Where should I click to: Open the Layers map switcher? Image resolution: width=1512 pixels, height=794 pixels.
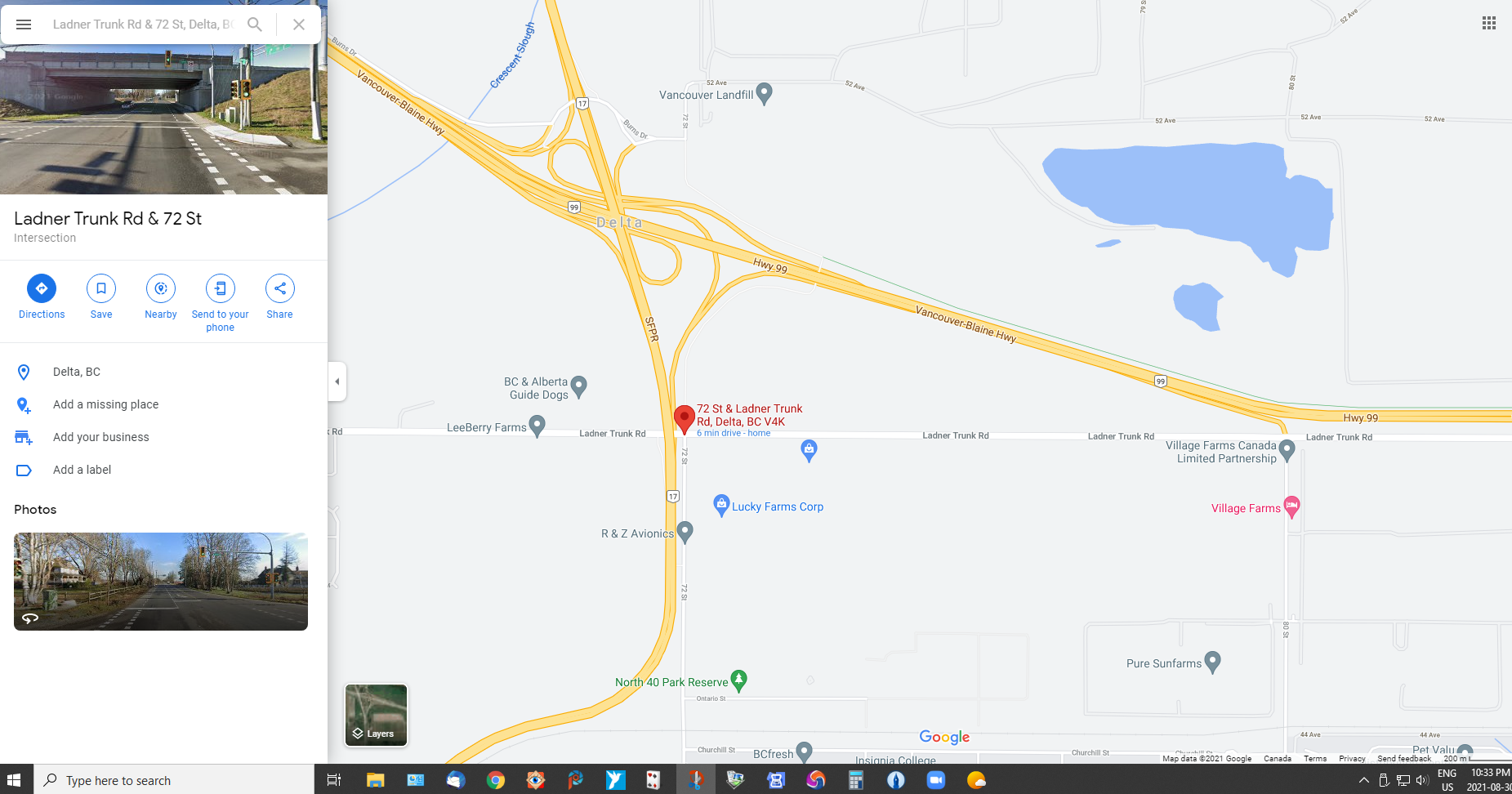coord(376,715)
